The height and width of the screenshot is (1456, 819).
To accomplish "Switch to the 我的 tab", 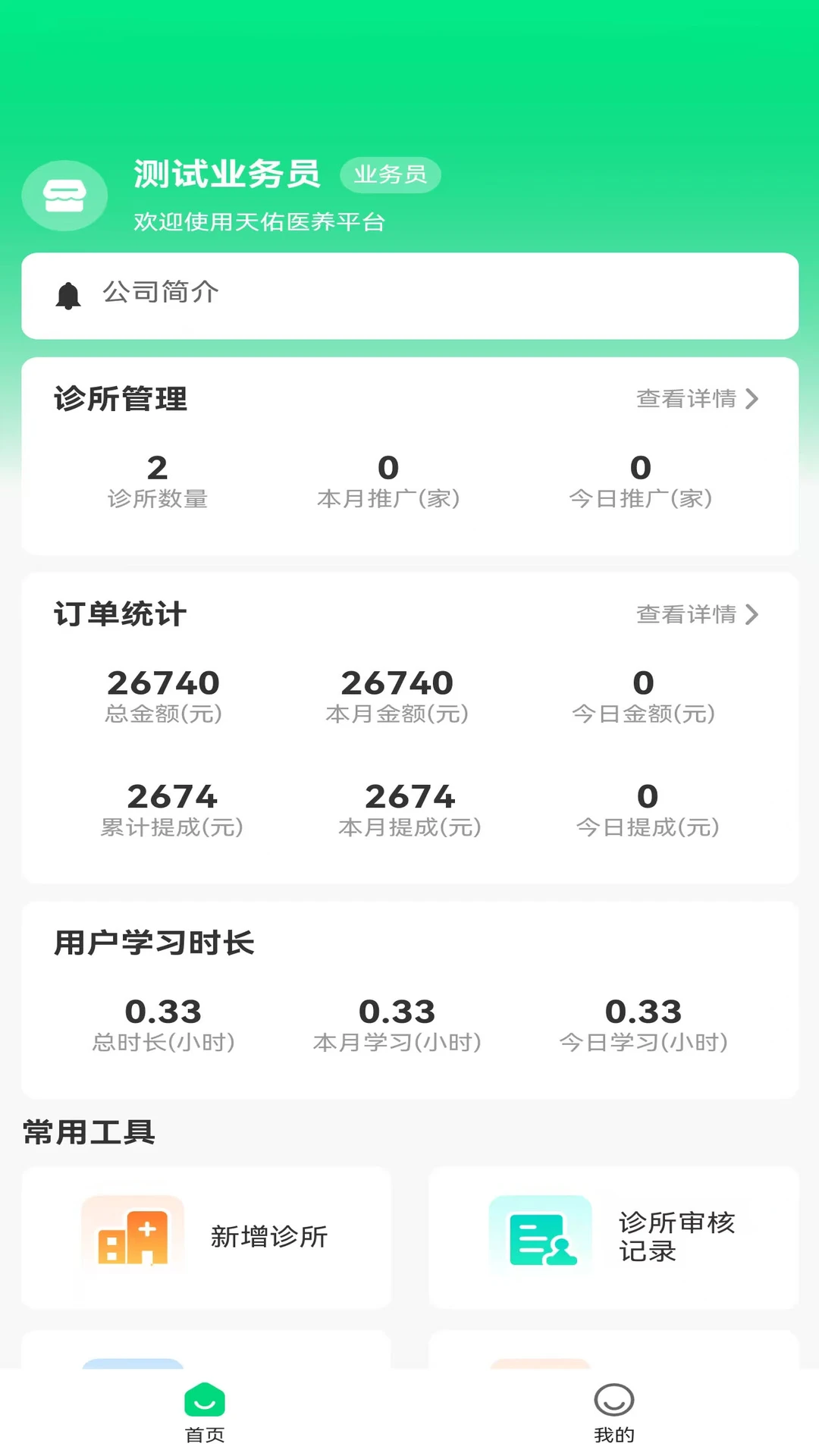I will point(615,1412).
